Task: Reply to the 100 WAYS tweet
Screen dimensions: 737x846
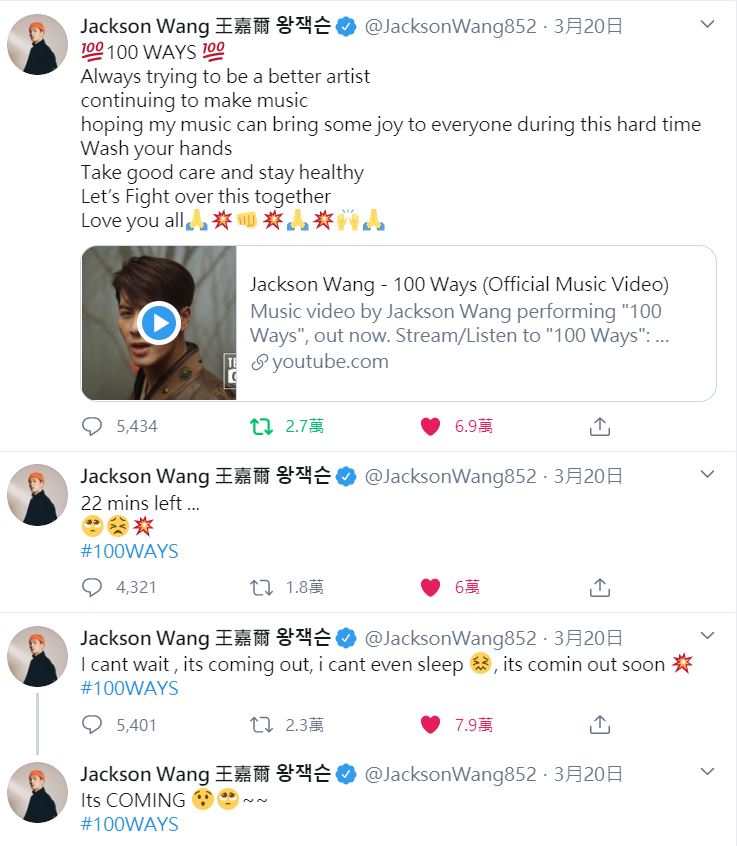Action: (x=92, y=426)
